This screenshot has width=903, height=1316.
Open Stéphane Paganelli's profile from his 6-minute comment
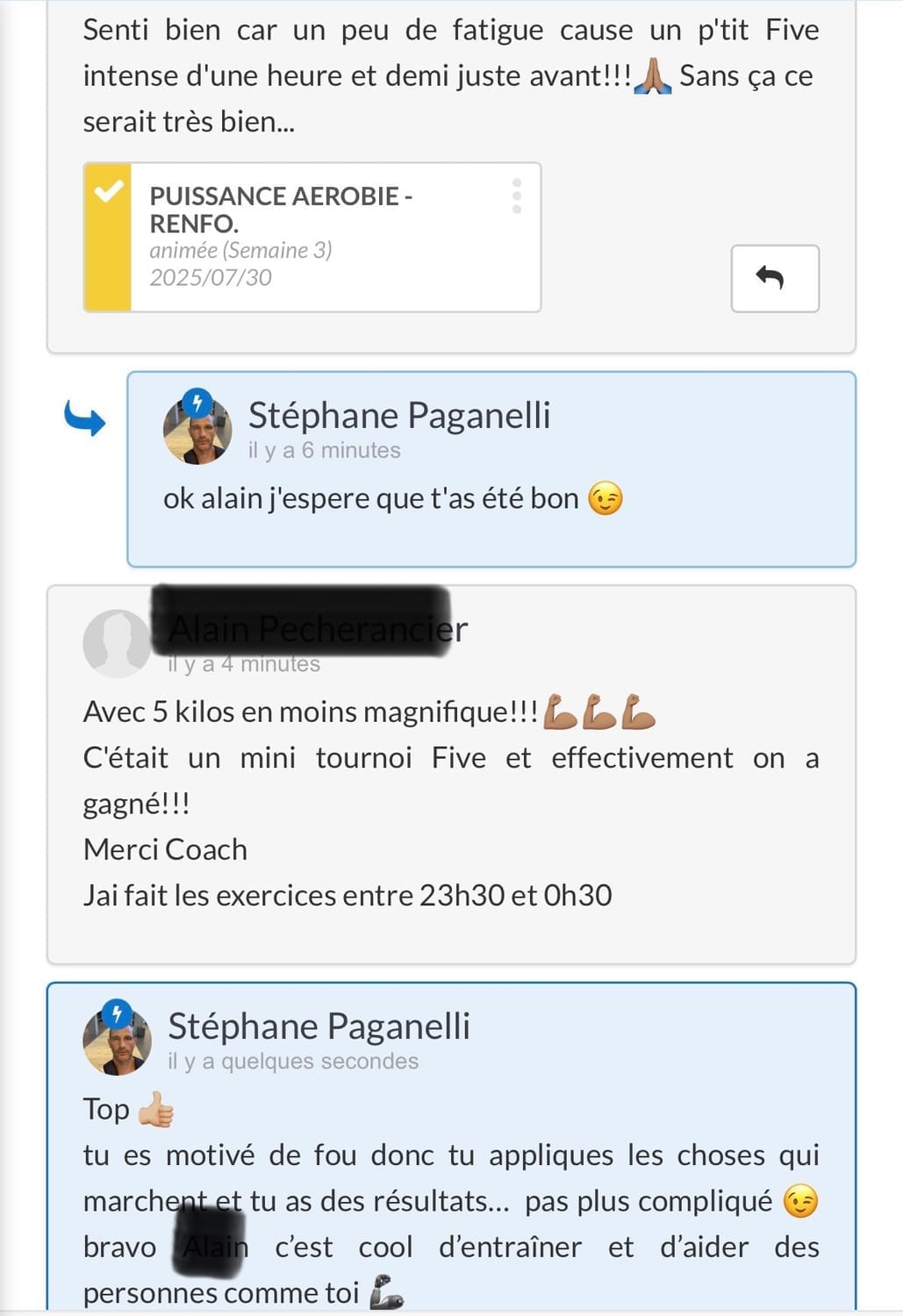tap(398, 415)
